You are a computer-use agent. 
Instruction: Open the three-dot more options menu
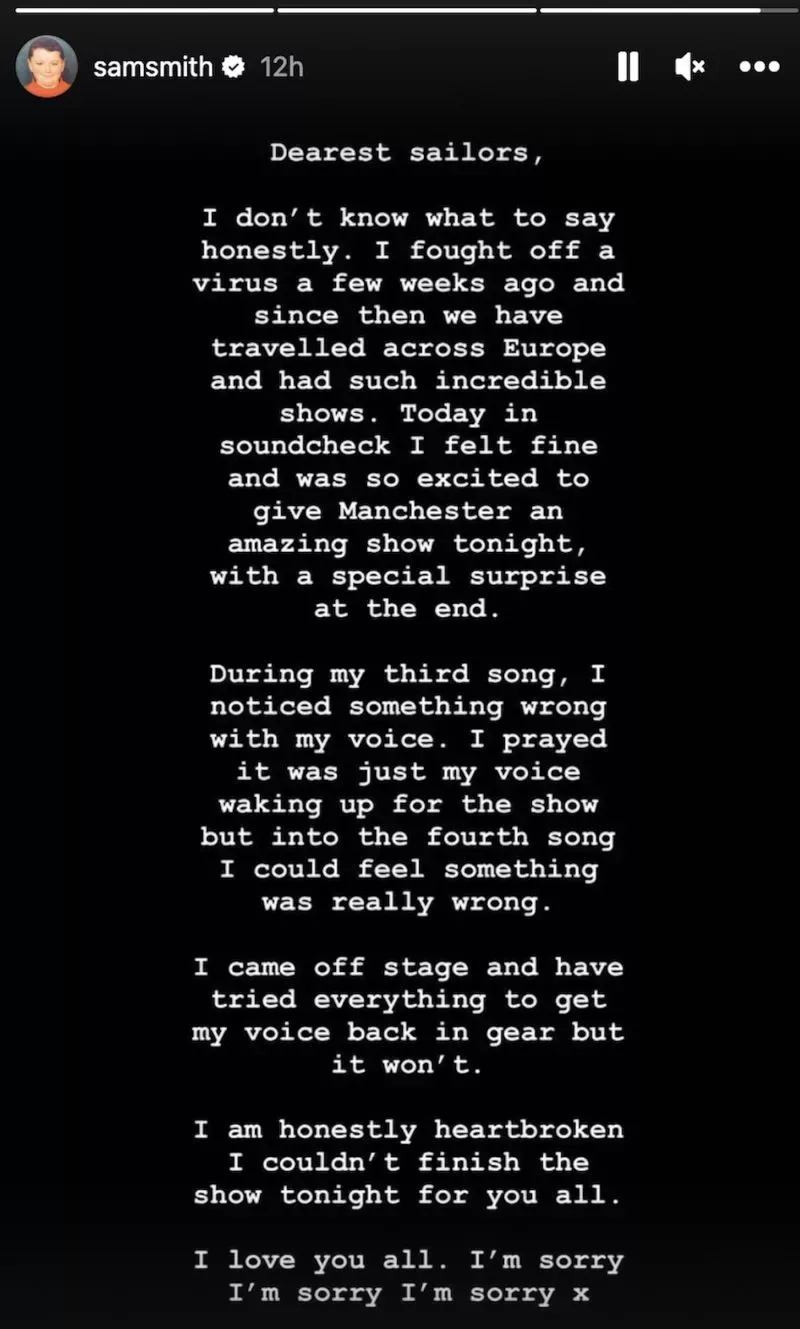tap(758, 67)
